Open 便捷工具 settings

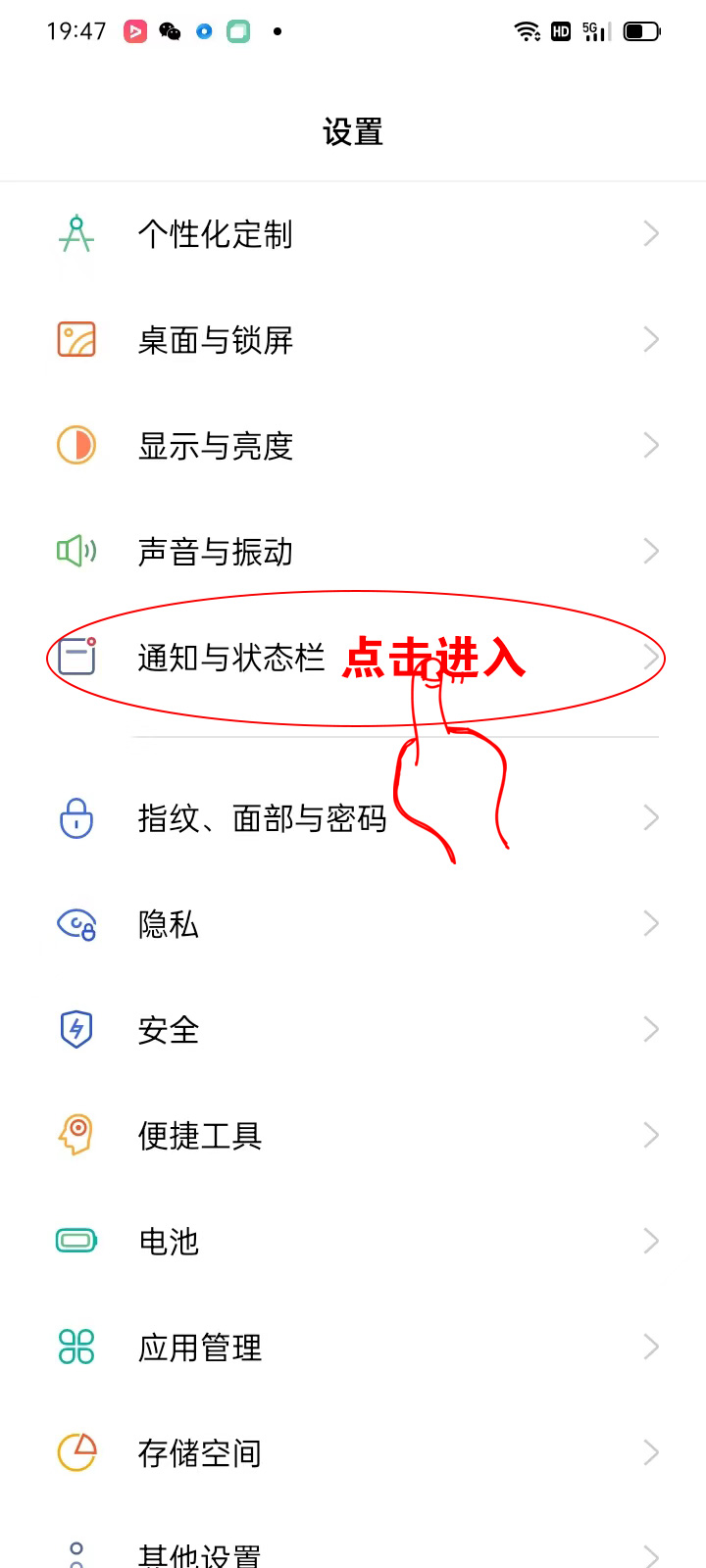coord(200,1136)
